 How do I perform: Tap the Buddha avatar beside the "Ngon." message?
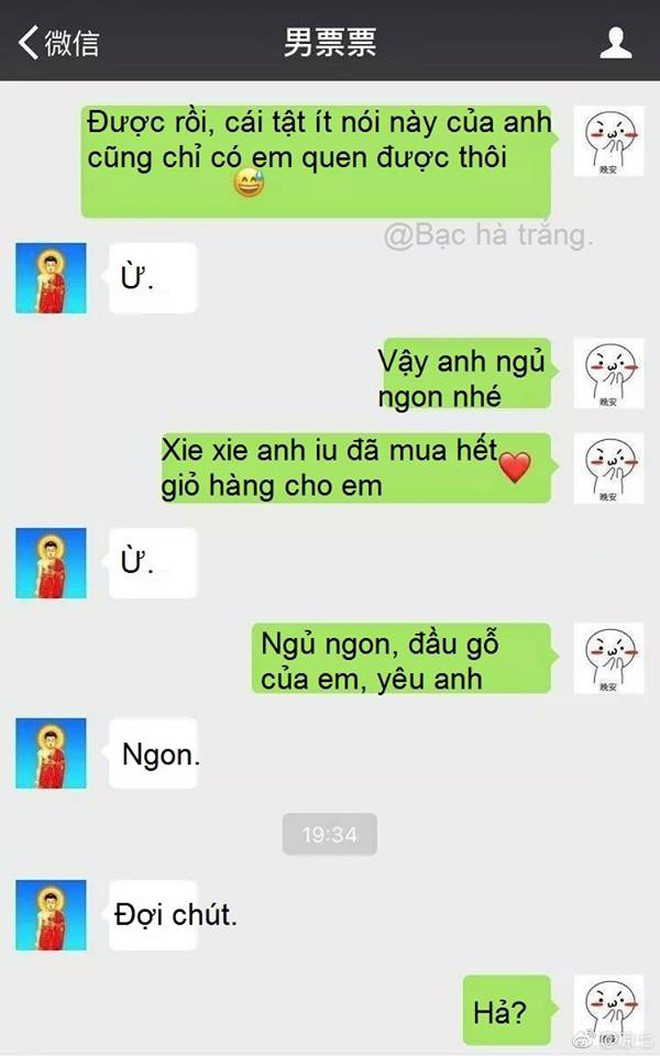tap(51, 753)
